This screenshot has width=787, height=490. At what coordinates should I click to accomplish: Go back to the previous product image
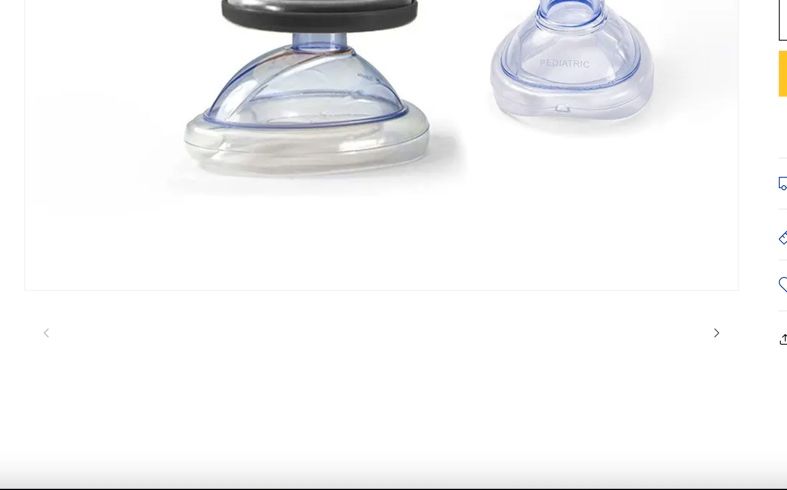[x=46, y=333]
